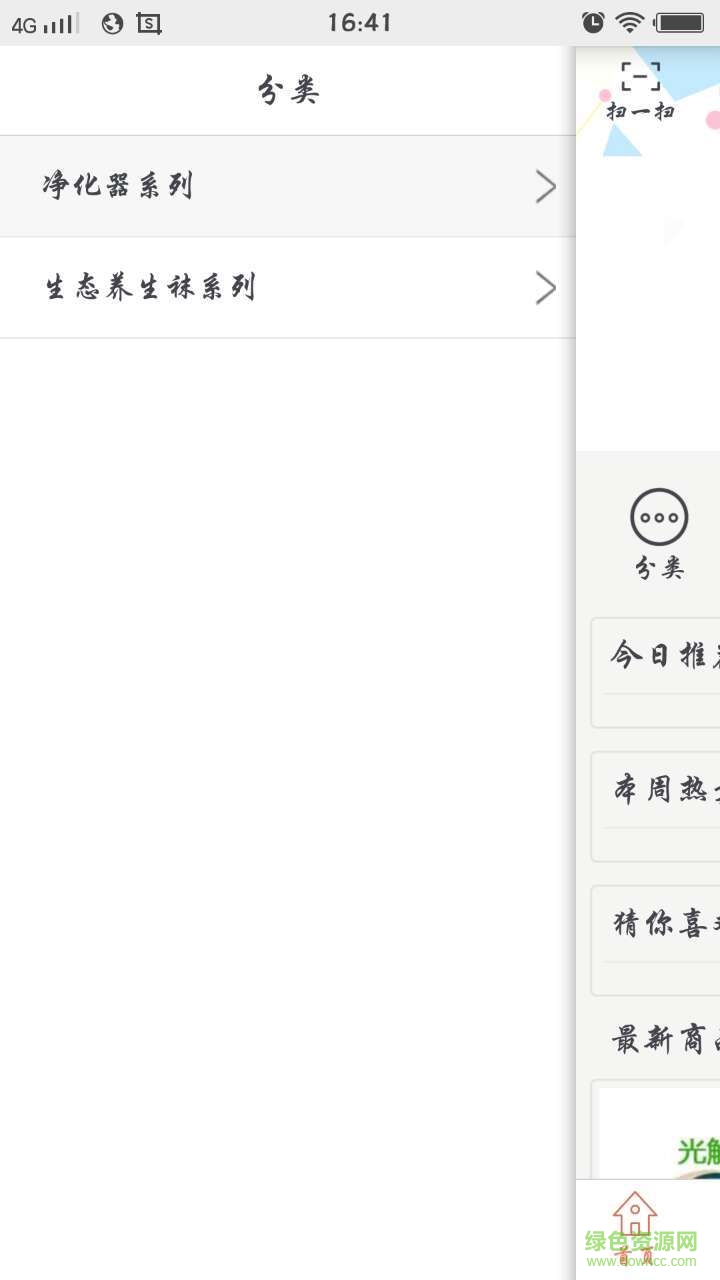Open the 生态养生袜系列 category

[x=288, y=288]
